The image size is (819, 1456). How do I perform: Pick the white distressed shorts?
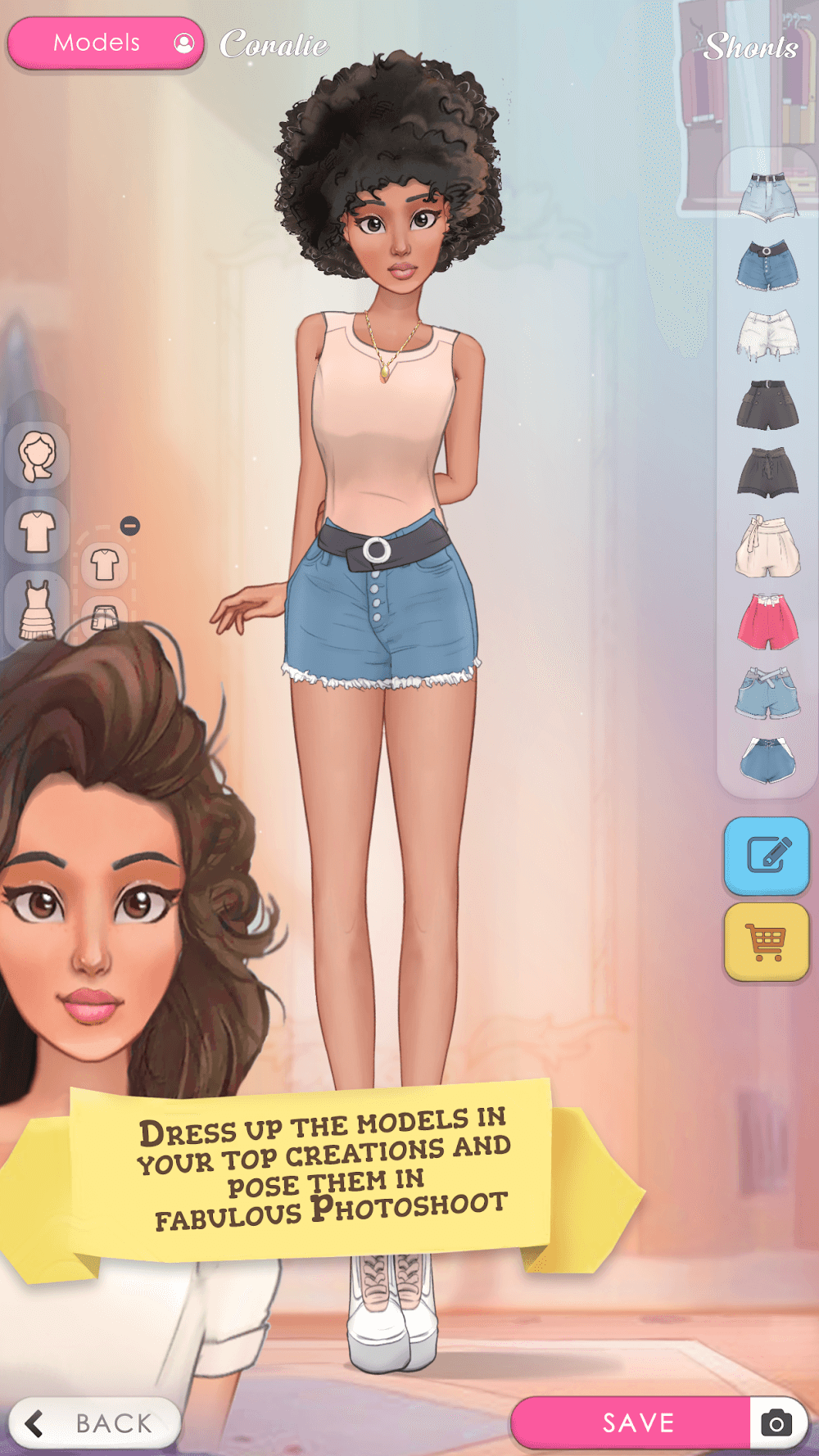[x=767, y=335]
